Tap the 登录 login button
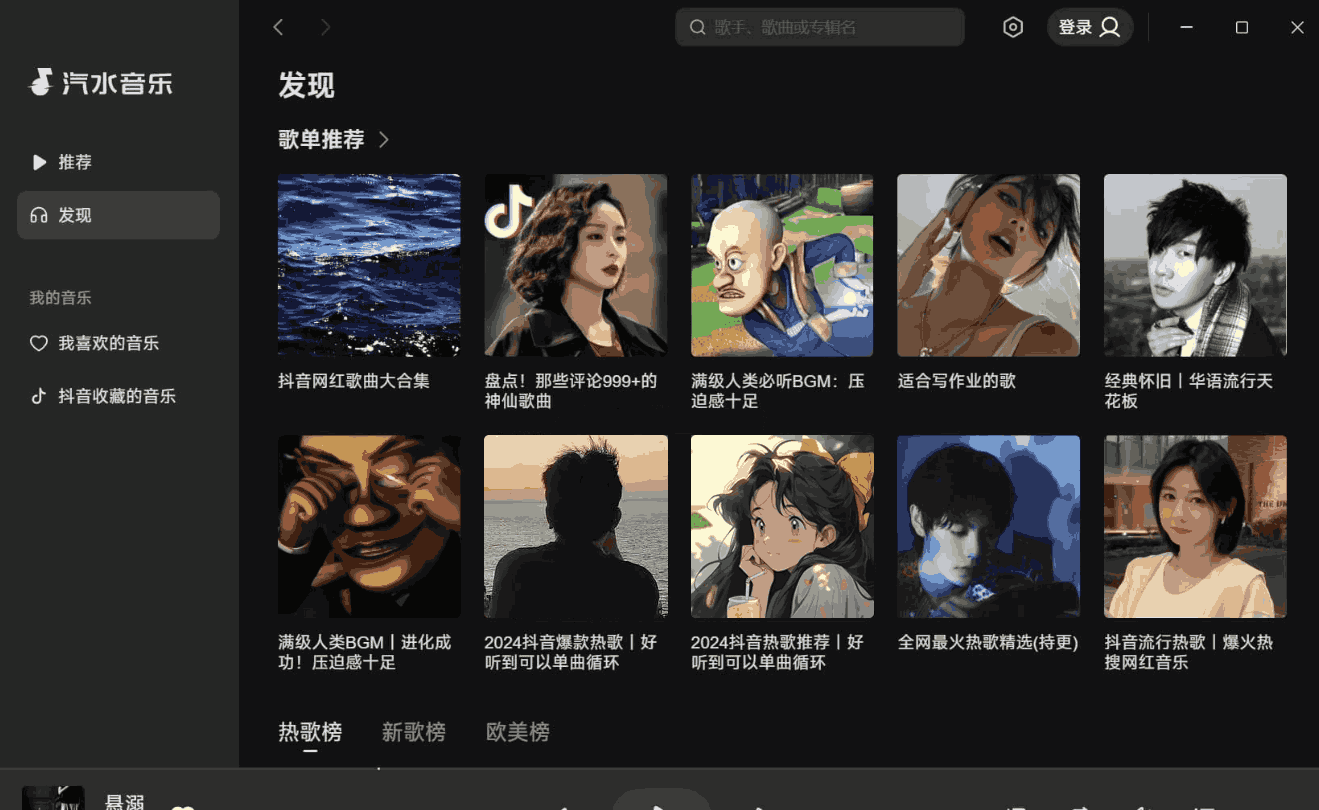Image resolution: width=1319 pixels, height=810 pixels. [x=1089, y=28]
